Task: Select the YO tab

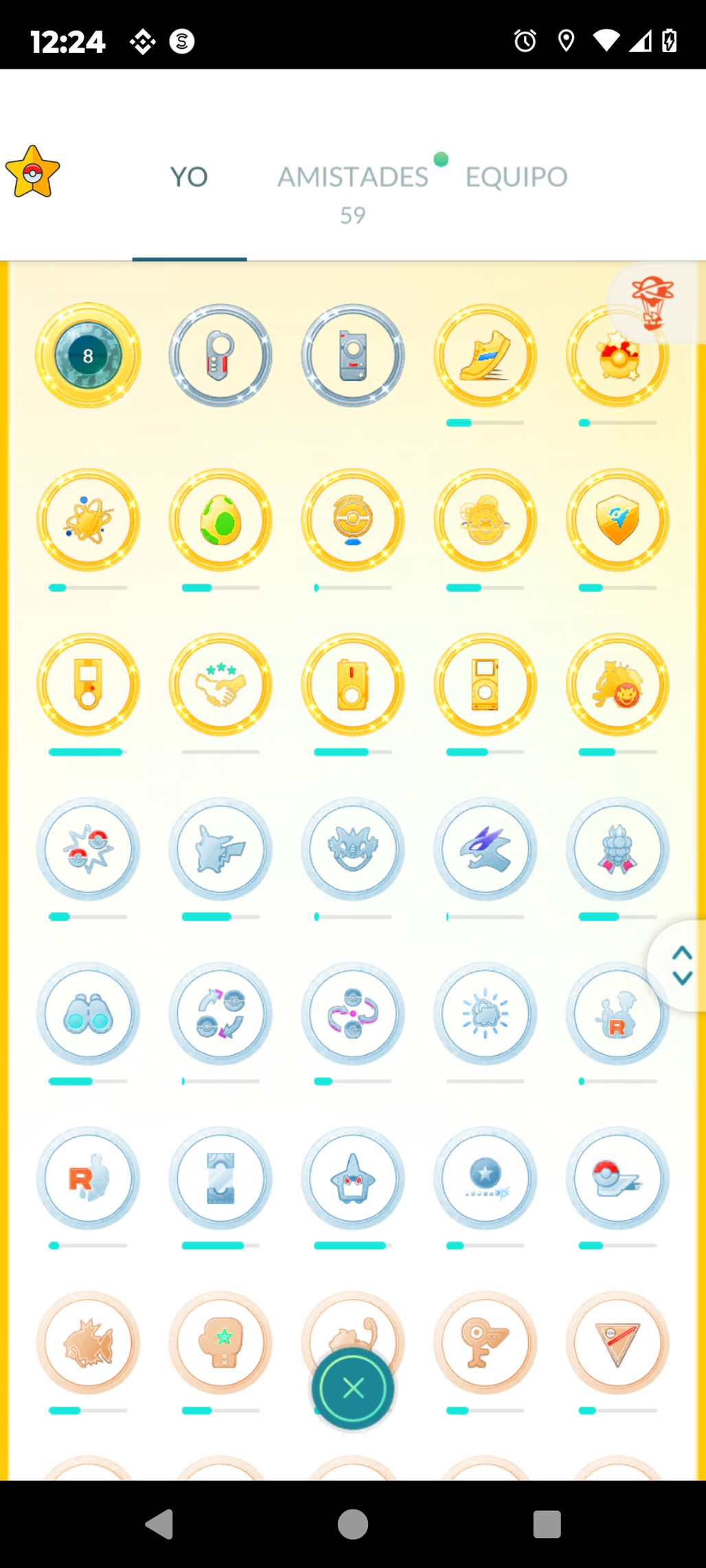Action: tap(189, 177)
